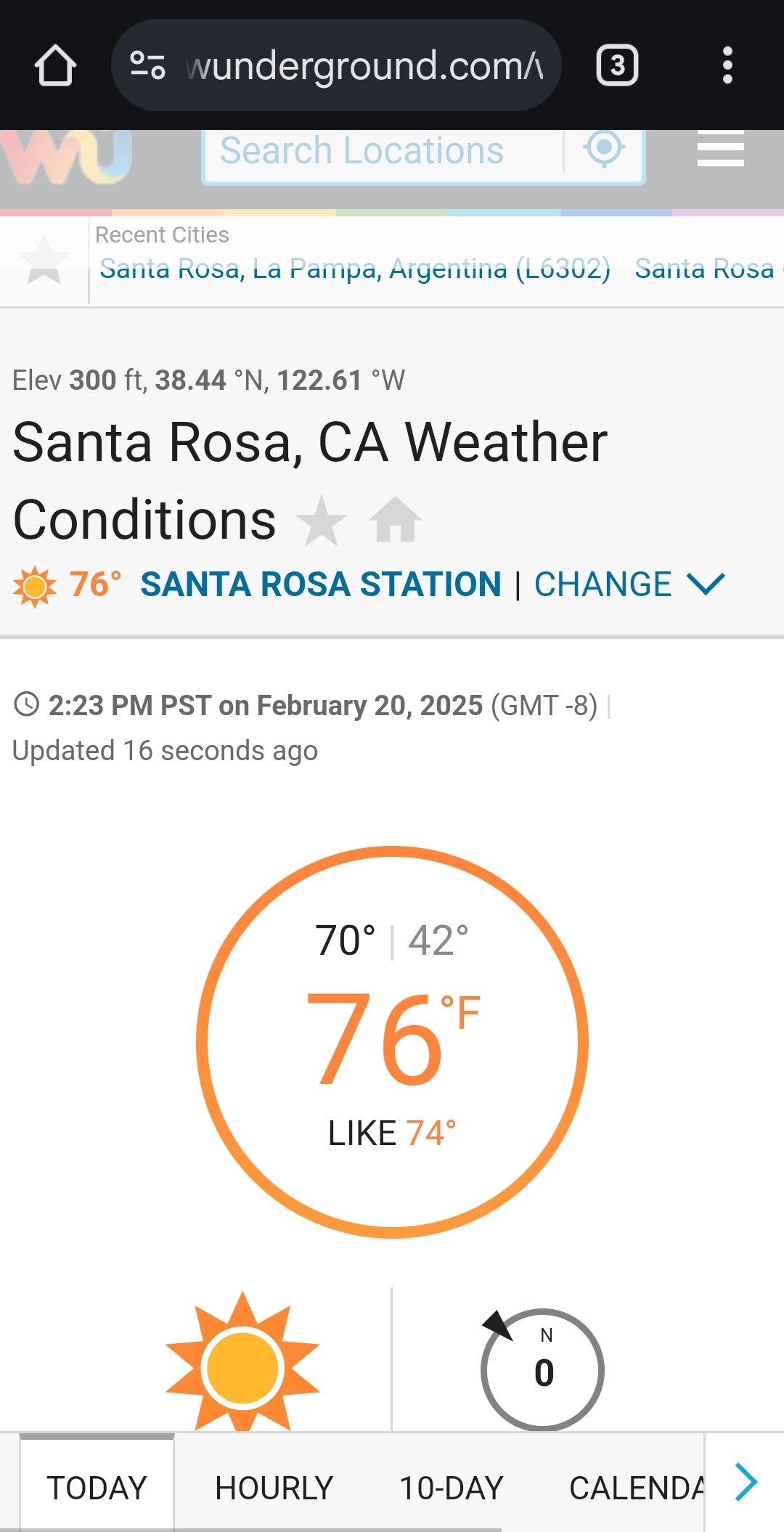This screenshot has height=1532, width=784.
Task: Open the Santa Rosa Station link
Action: [x=321, y=584]
